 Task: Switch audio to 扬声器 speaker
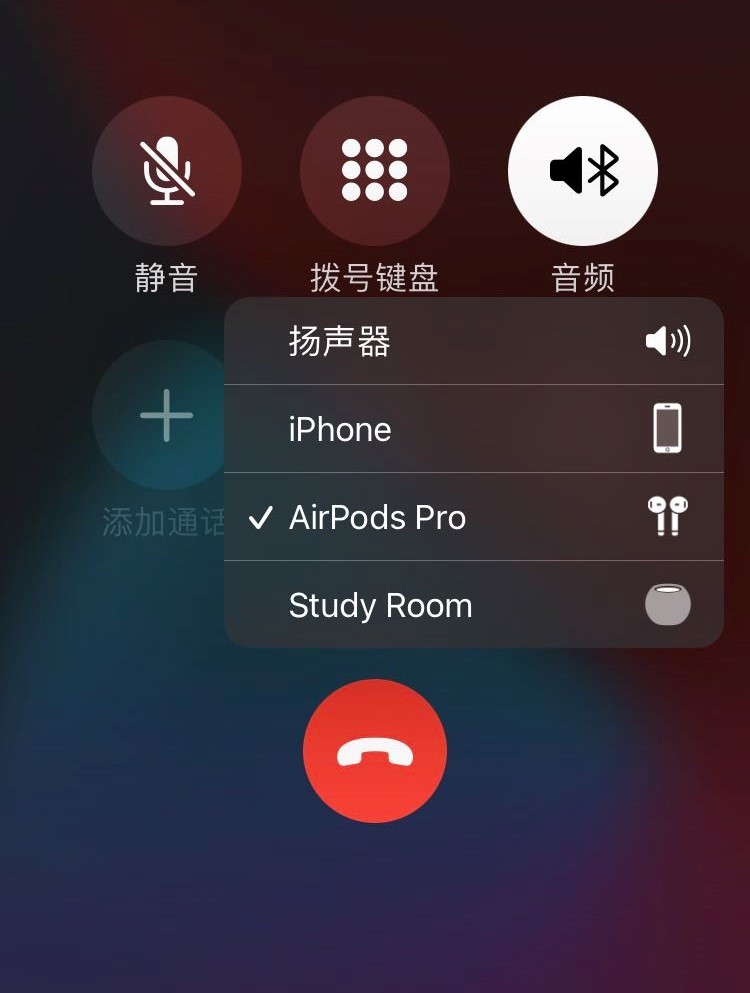[x=473, y=342]
